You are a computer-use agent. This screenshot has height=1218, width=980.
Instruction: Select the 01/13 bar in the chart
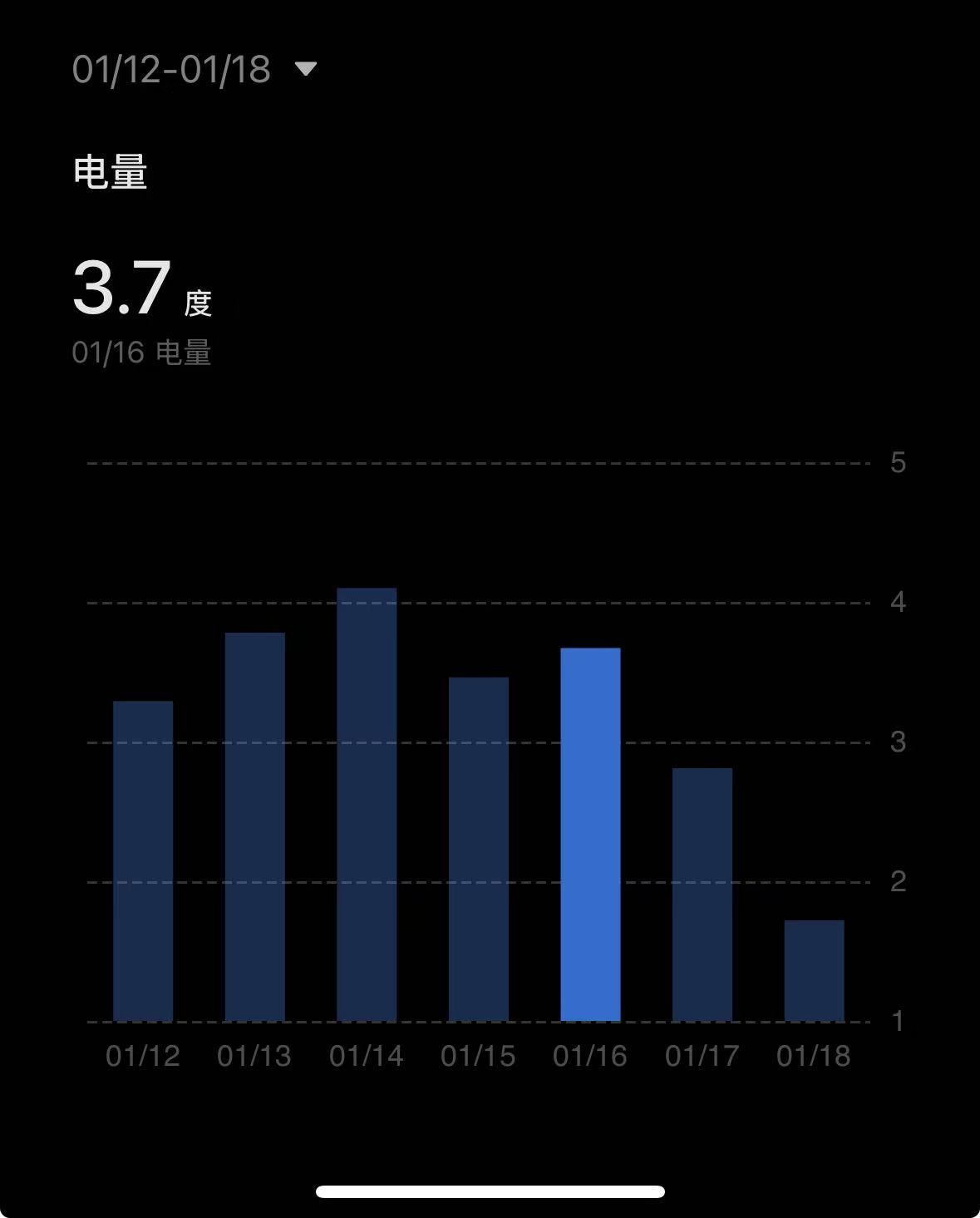tap(255, 826)
